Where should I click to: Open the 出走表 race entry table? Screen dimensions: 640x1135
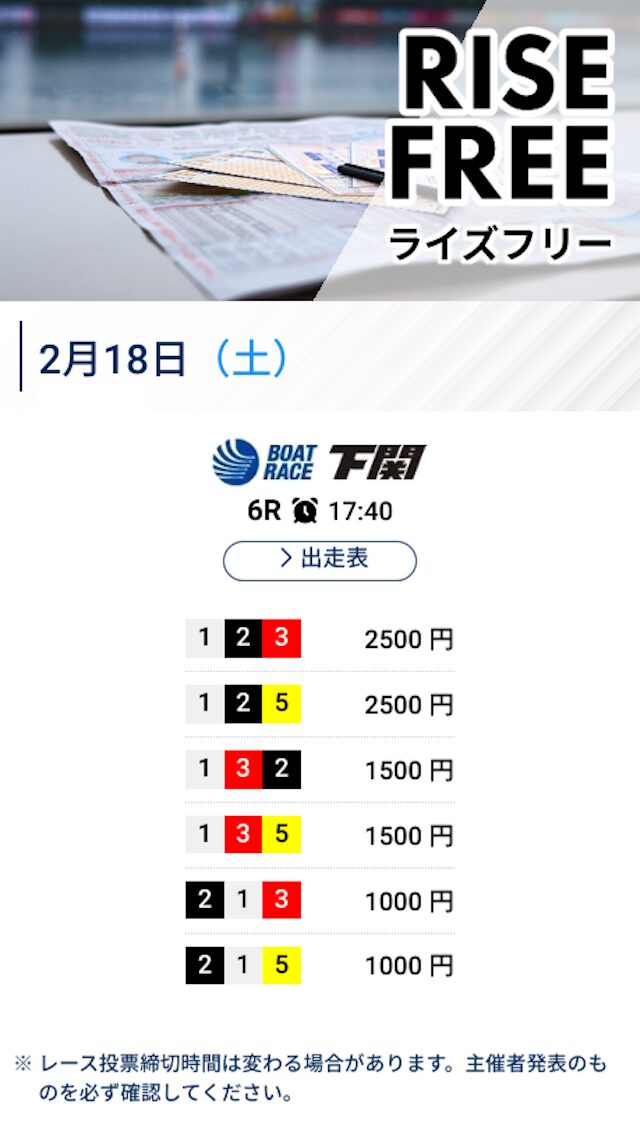(x=320, y=560)
